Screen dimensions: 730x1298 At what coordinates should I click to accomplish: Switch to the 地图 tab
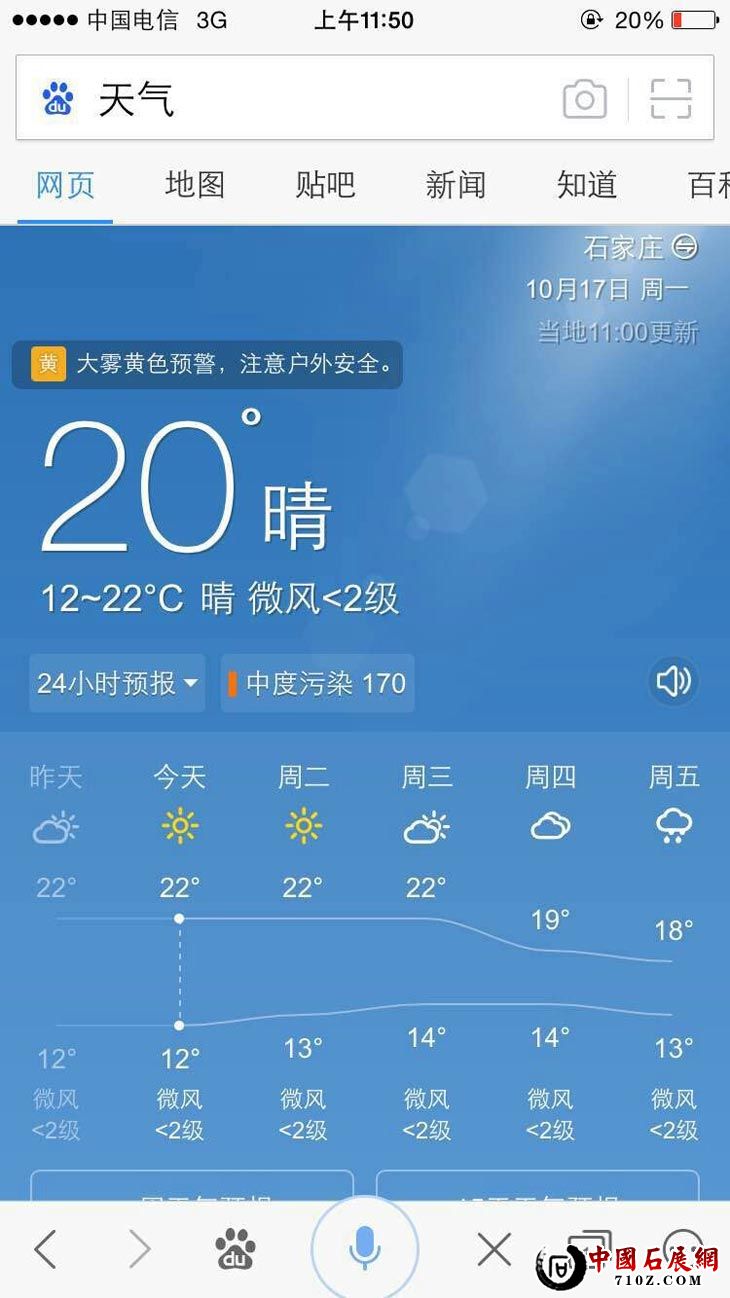[195, 185]
